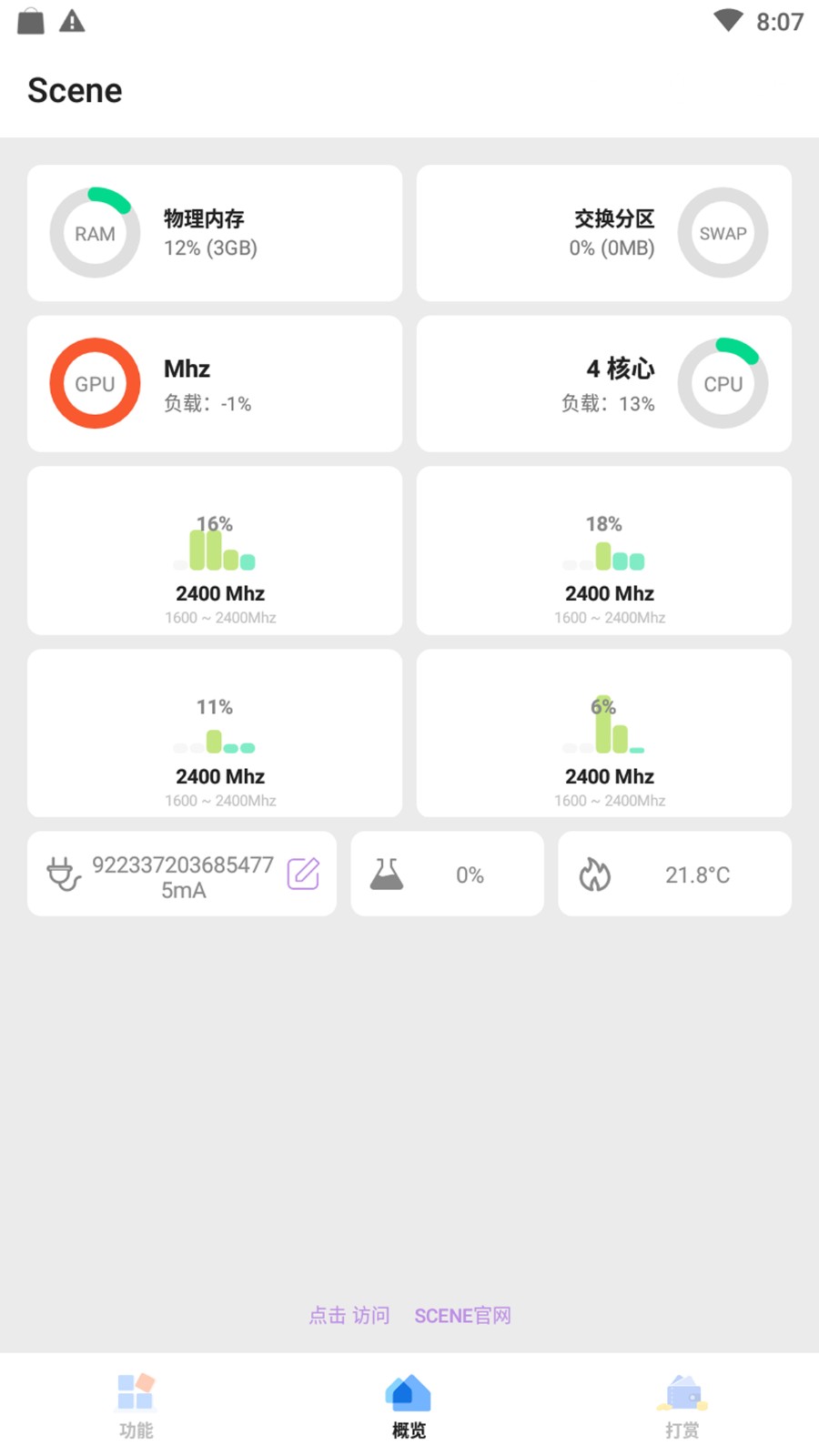Open the 4 核心 CPU card

604,384
